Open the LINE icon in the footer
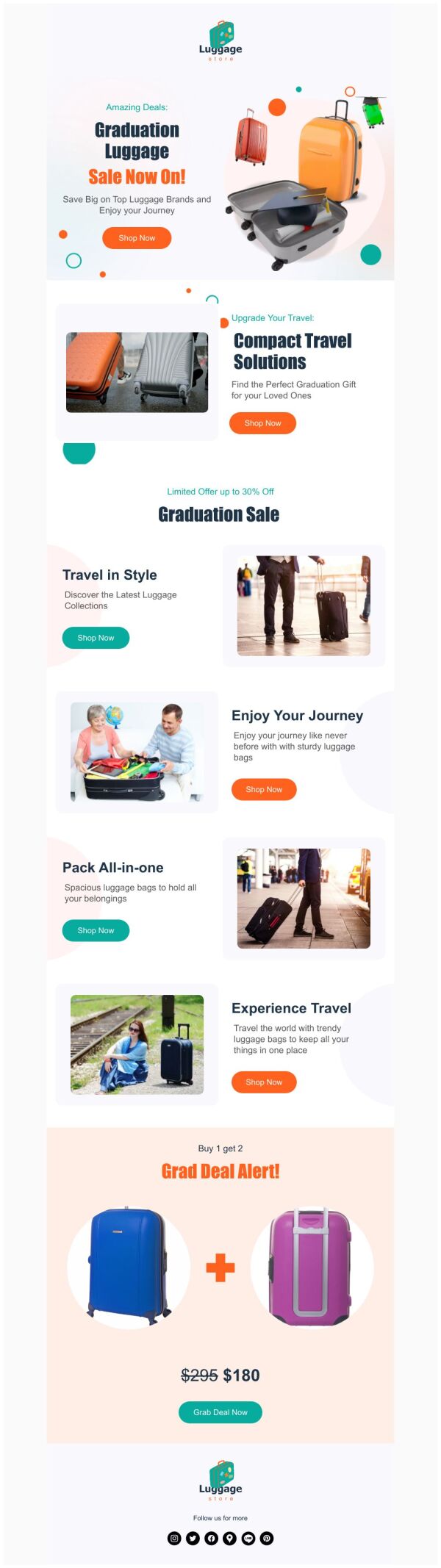Image resolution: width=441 pixels, height=1568 pixels. coord(248,1538)
